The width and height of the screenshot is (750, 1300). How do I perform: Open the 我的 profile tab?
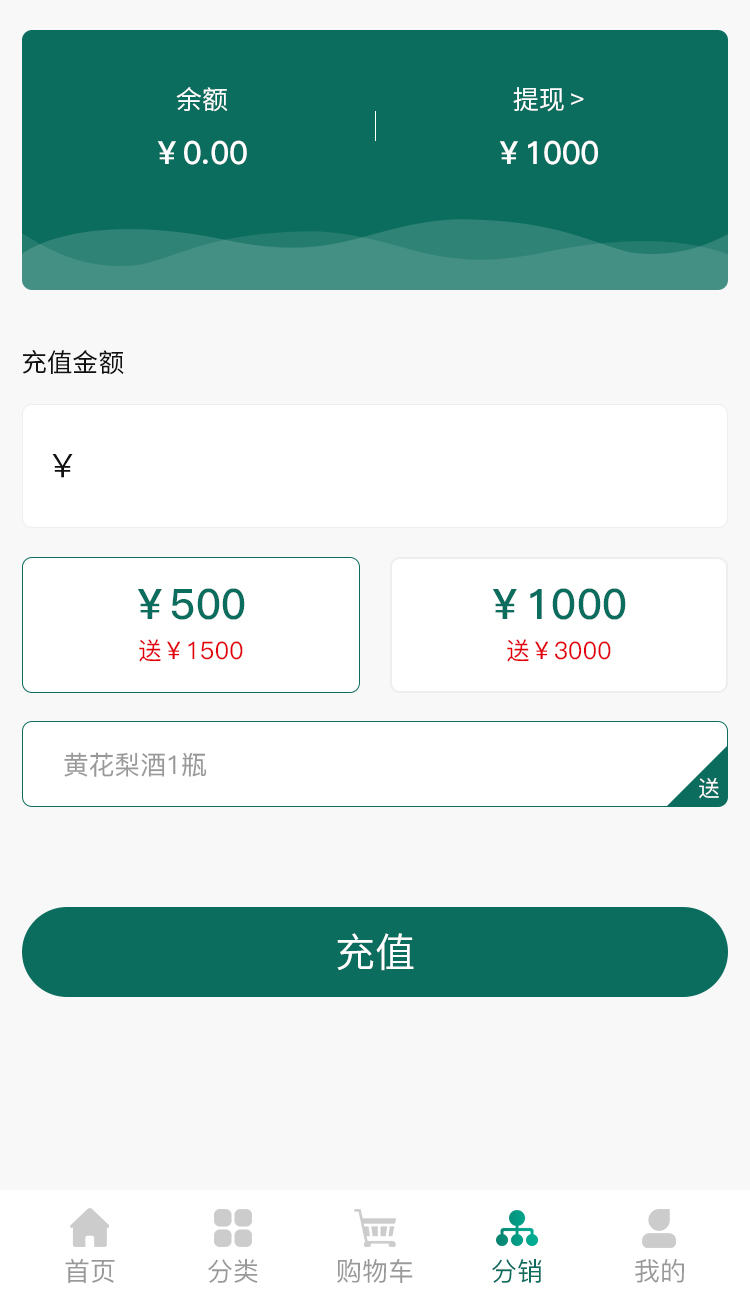tap(660, 1245)
